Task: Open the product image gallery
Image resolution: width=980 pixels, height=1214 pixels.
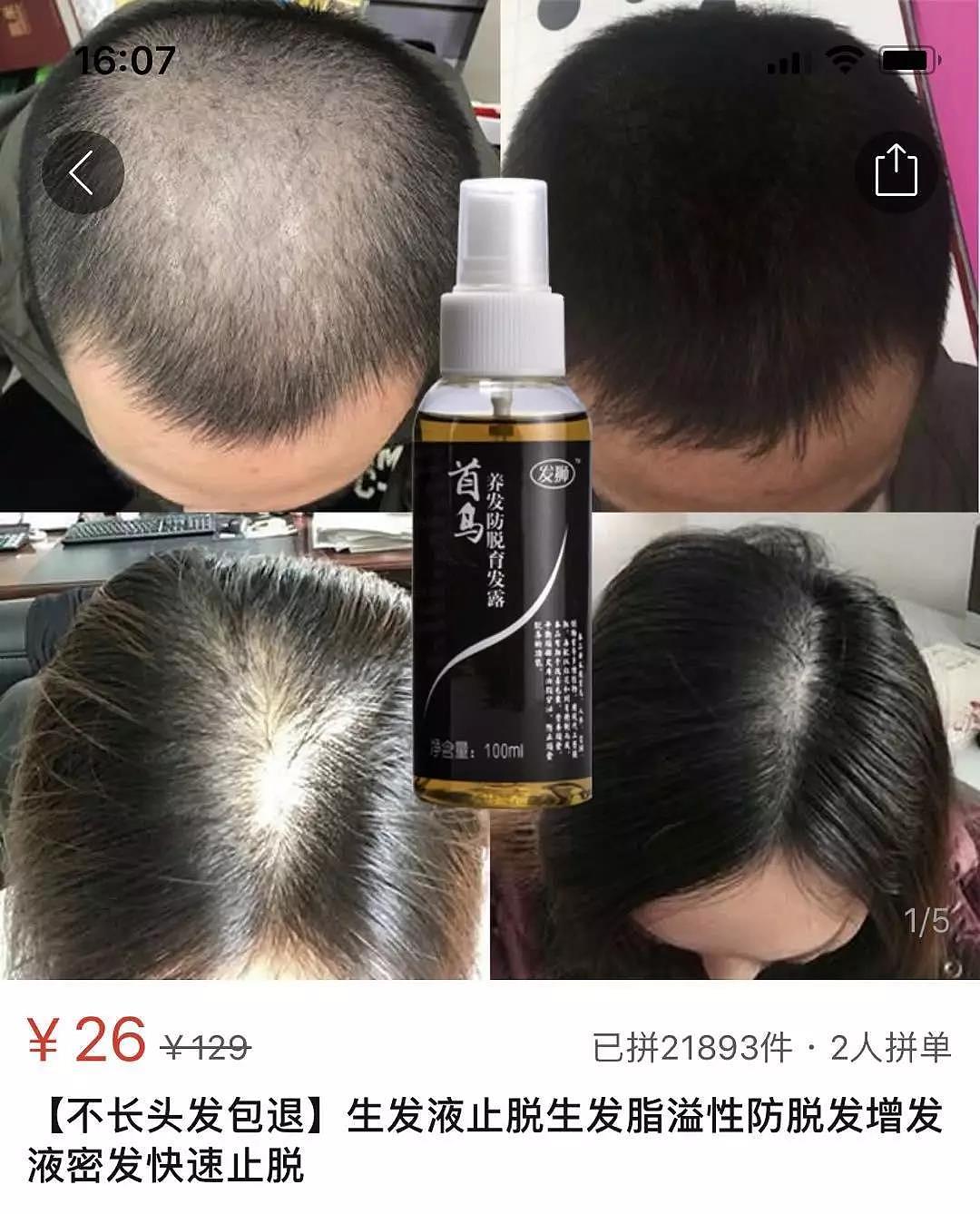Action: point(490,544)
